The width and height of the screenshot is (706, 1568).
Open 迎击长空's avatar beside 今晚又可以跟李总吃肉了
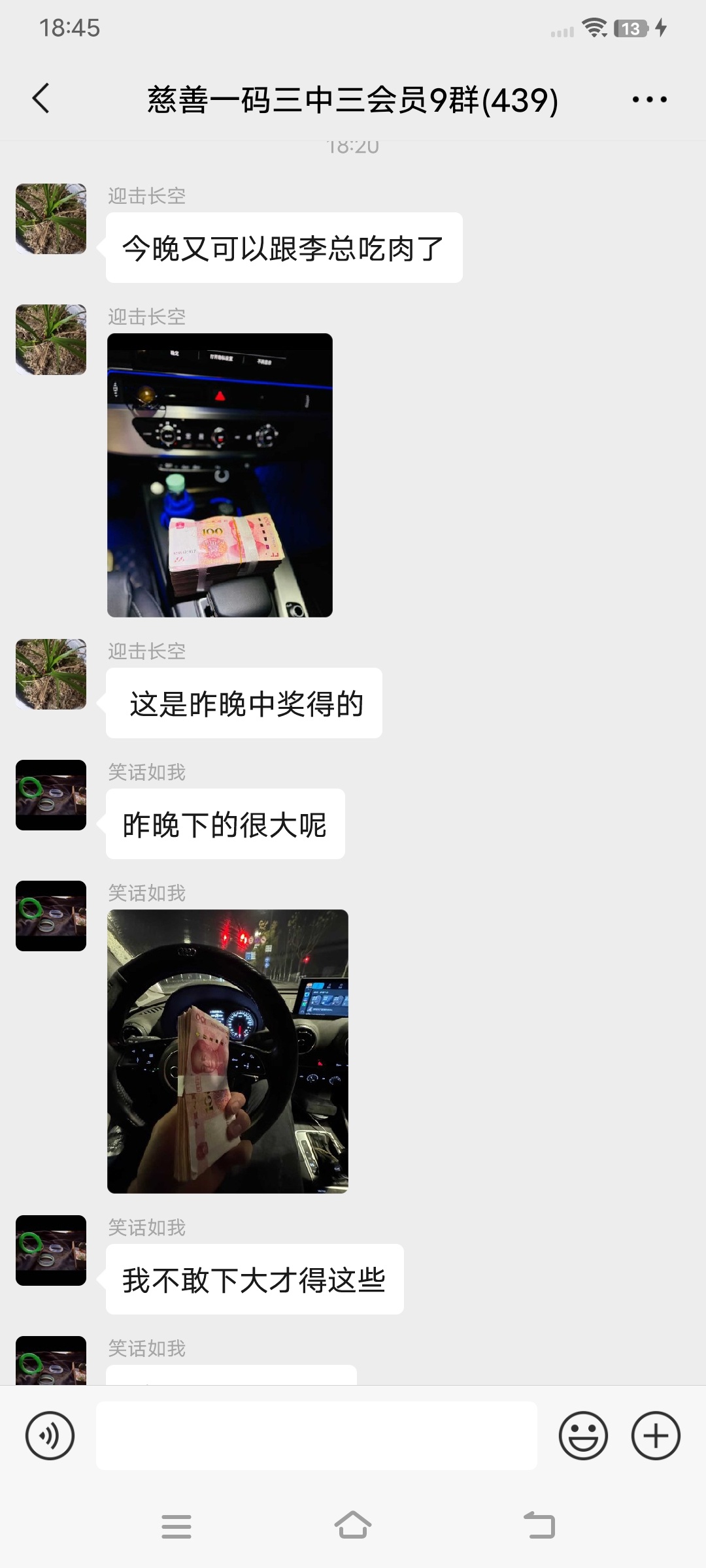51,219
